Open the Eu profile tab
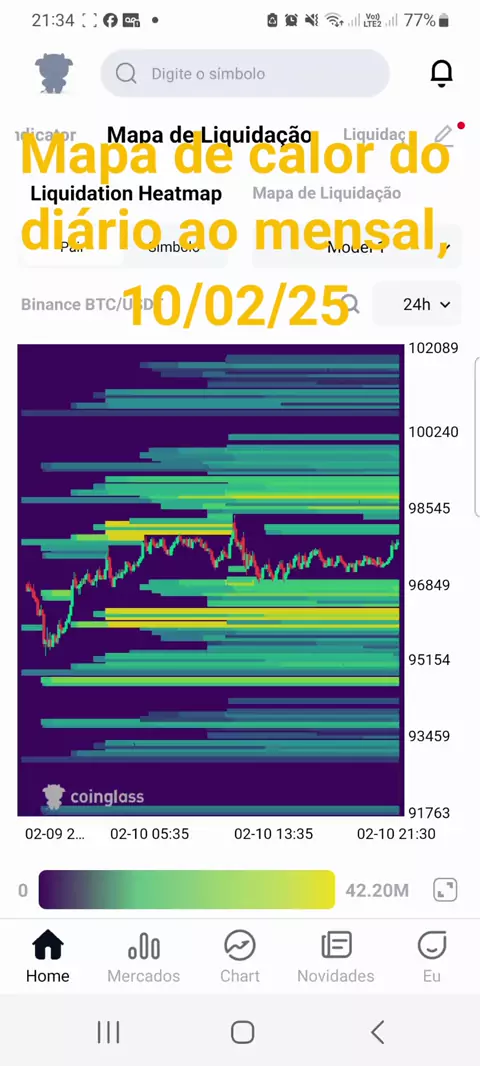480x1066 pixels. pyautogui.click(x=432, y=957)
